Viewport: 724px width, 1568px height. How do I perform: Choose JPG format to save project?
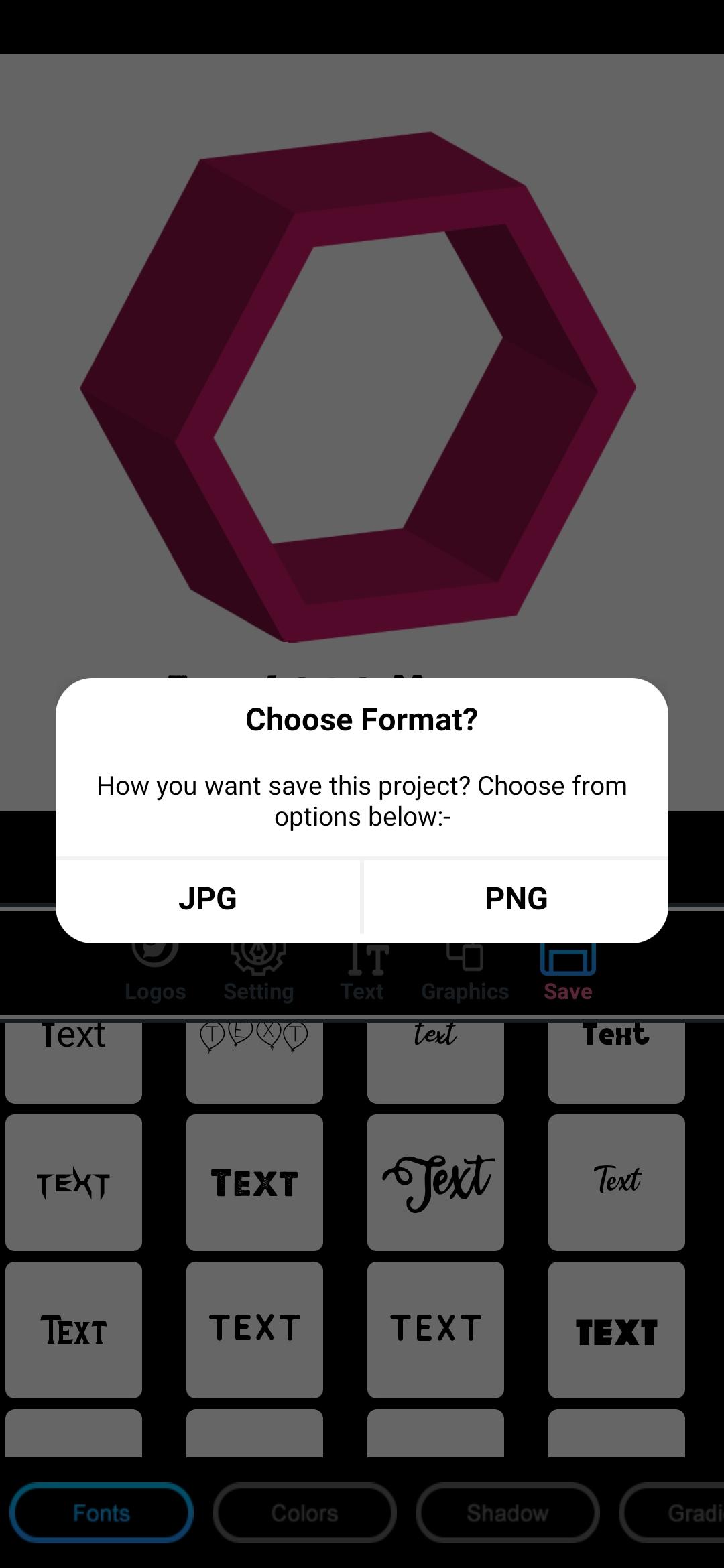[208, 899]
